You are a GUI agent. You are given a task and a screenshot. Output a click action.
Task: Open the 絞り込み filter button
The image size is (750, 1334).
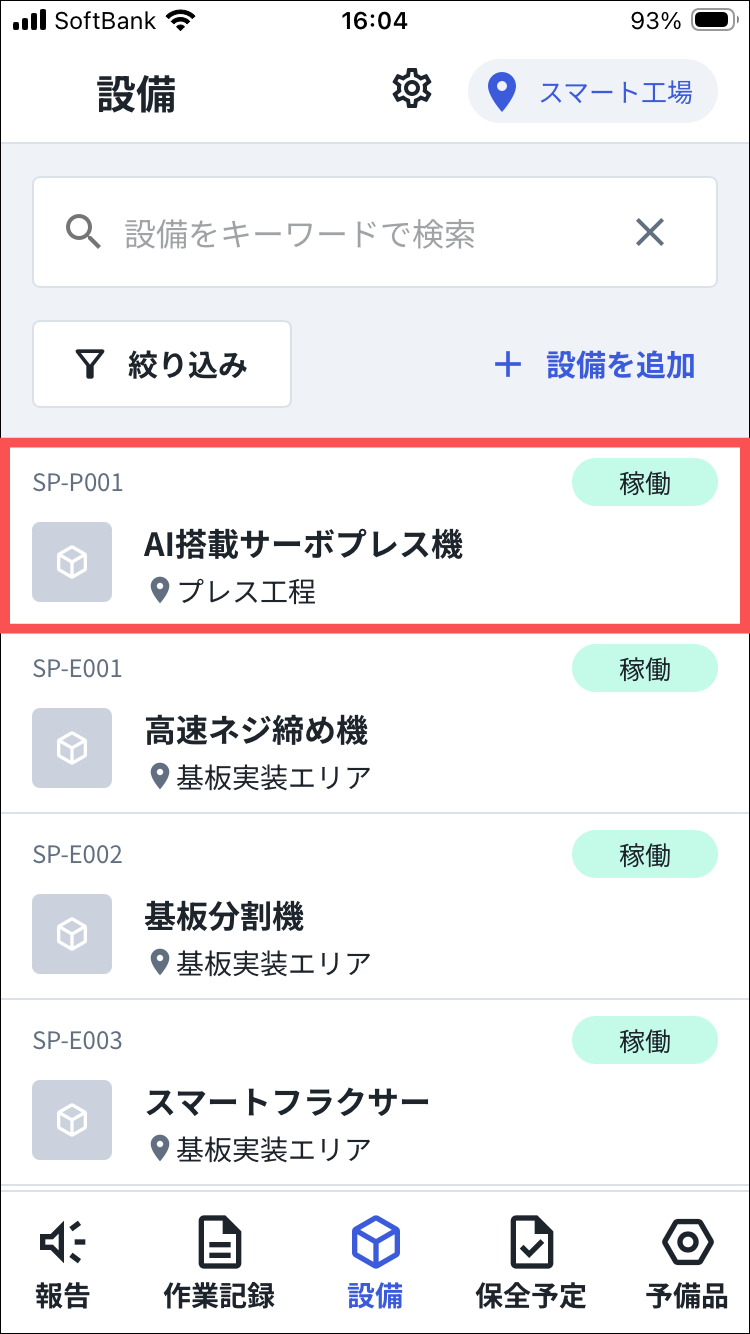click(x=162, y=365)
